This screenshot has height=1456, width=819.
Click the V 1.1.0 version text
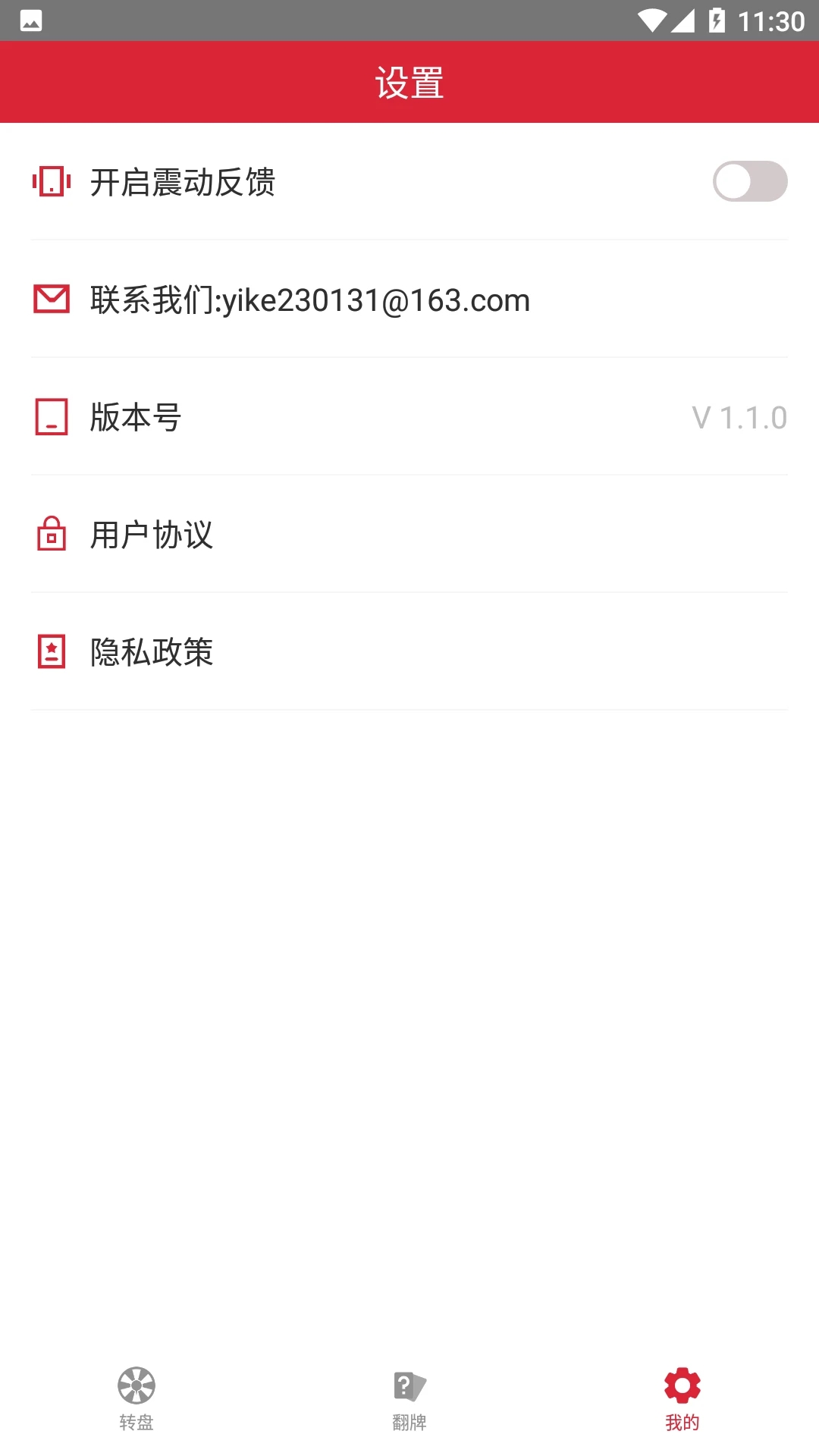739,417
